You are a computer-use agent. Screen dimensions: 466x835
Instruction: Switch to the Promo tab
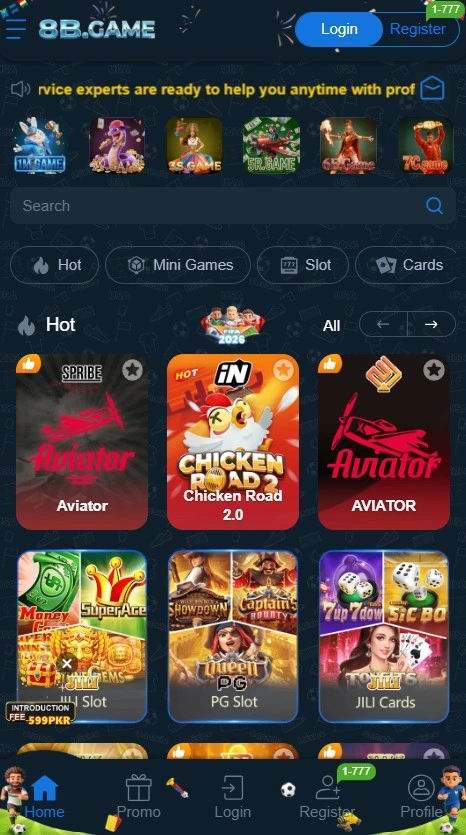point(138,796)
